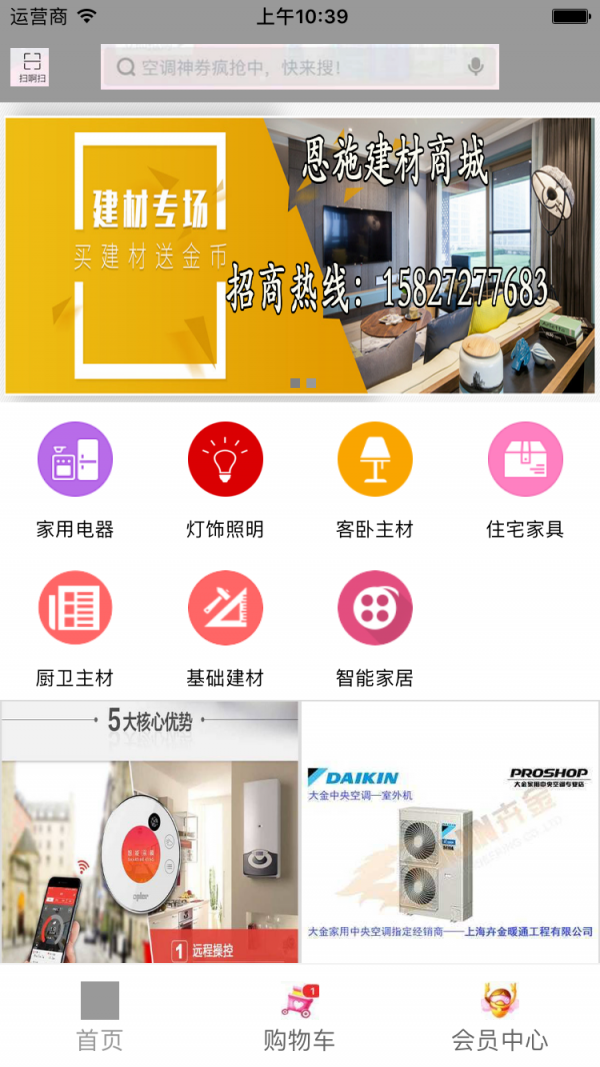Open the 建材专场 promotional banner

tap(300, 255)
